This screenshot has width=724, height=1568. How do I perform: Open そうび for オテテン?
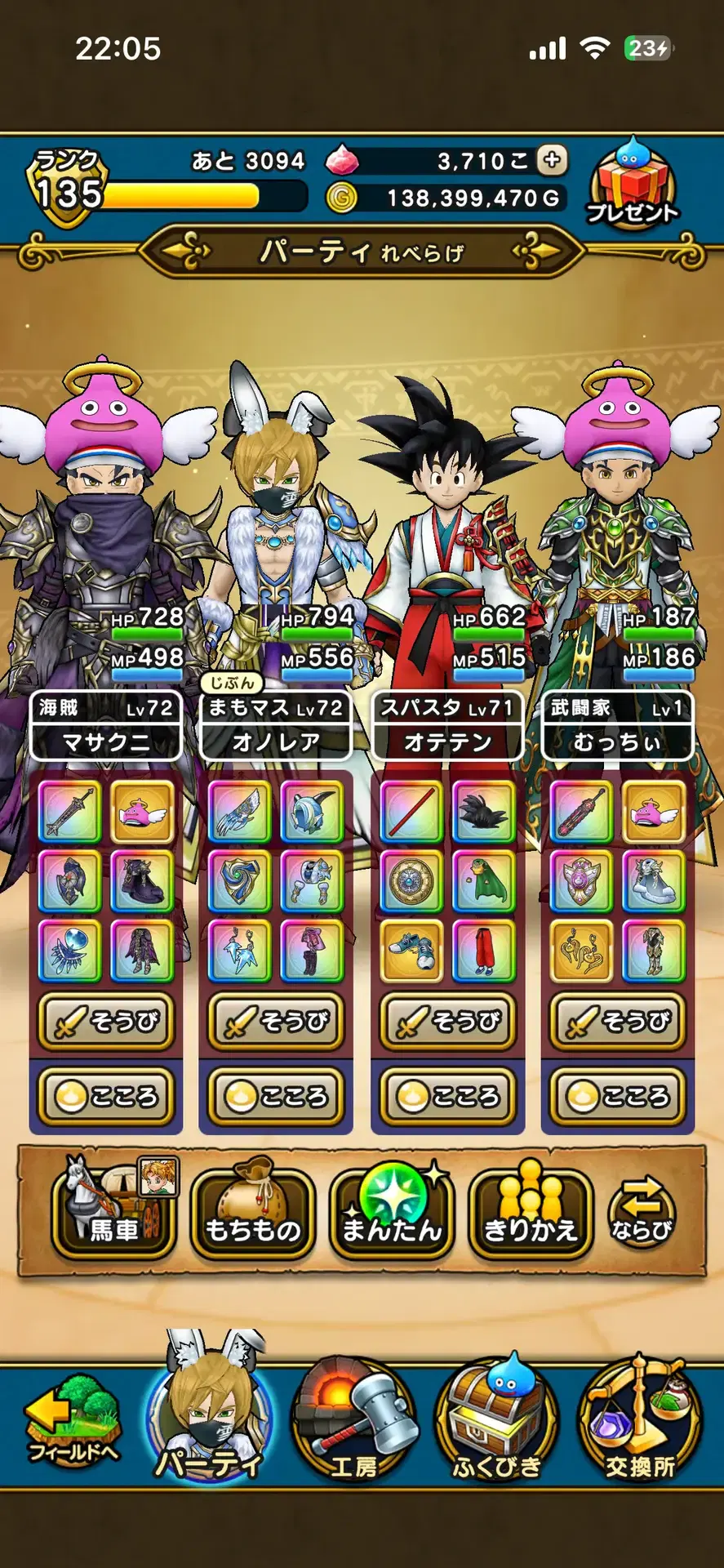click(x=447, y=1021)
